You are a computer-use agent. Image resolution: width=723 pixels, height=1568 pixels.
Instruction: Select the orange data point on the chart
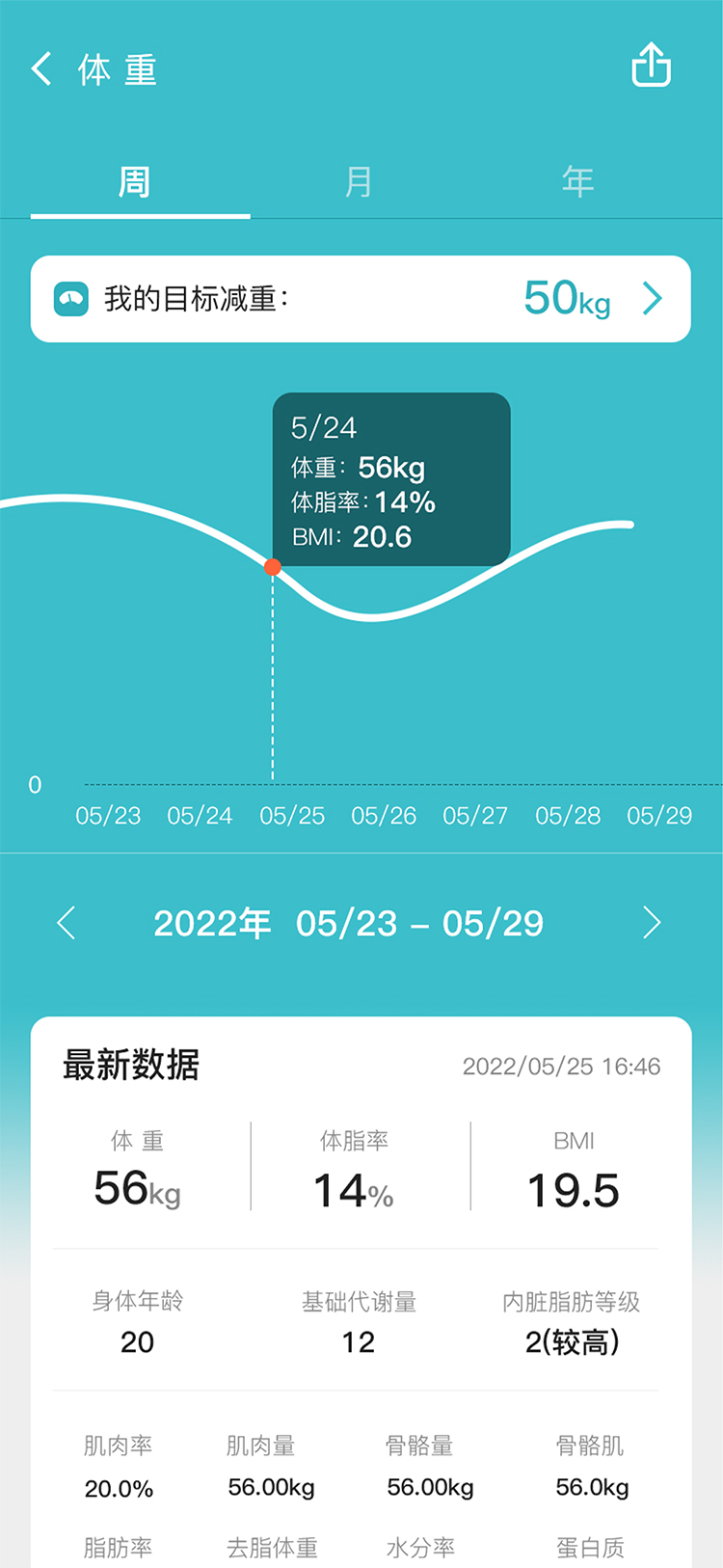tap(272, 567)
